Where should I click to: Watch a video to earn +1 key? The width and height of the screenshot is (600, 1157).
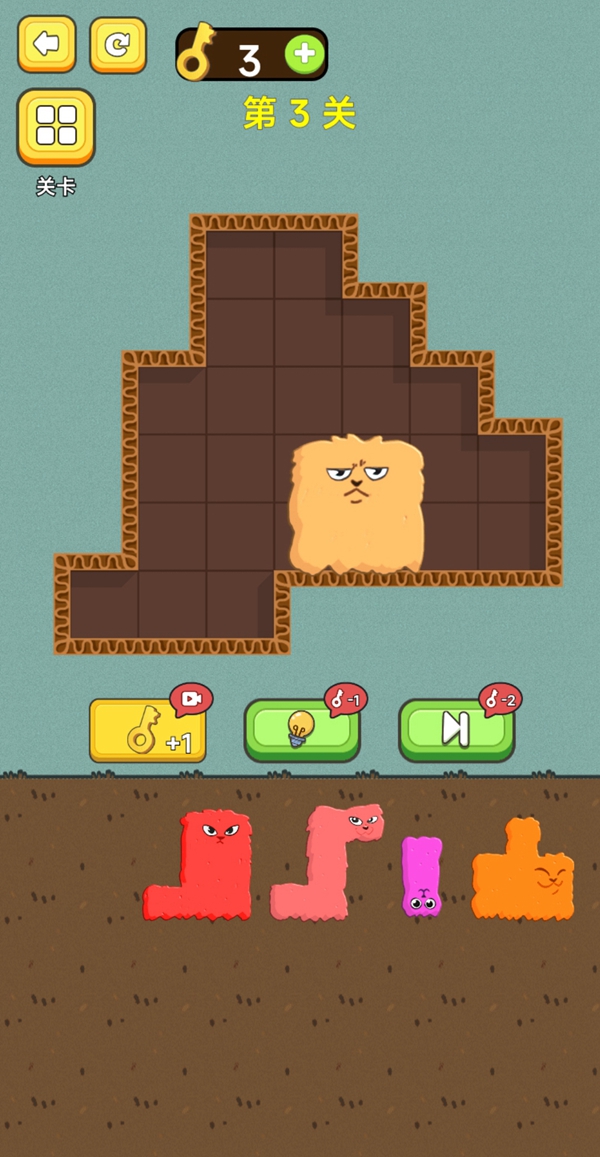147,730
